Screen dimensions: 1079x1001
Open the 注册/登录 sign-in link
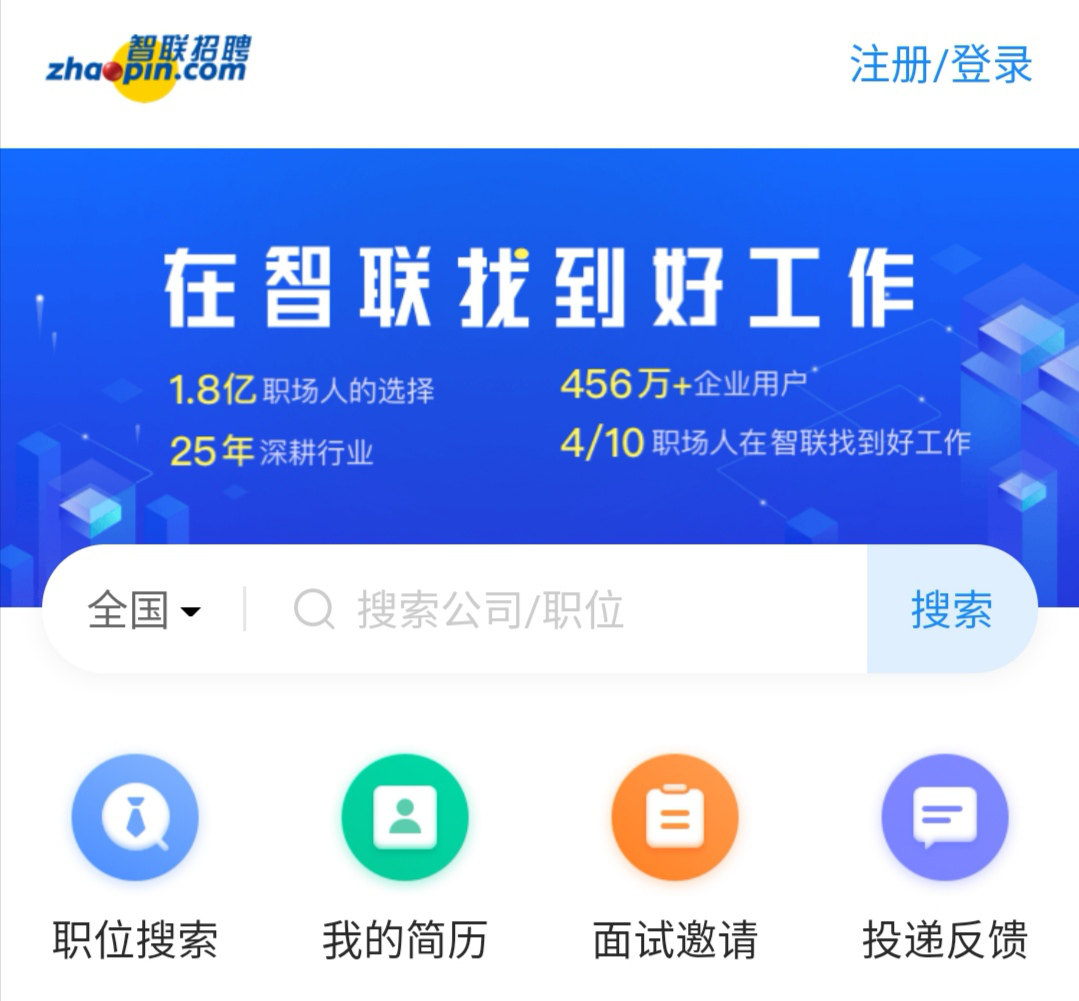(940, 65)
